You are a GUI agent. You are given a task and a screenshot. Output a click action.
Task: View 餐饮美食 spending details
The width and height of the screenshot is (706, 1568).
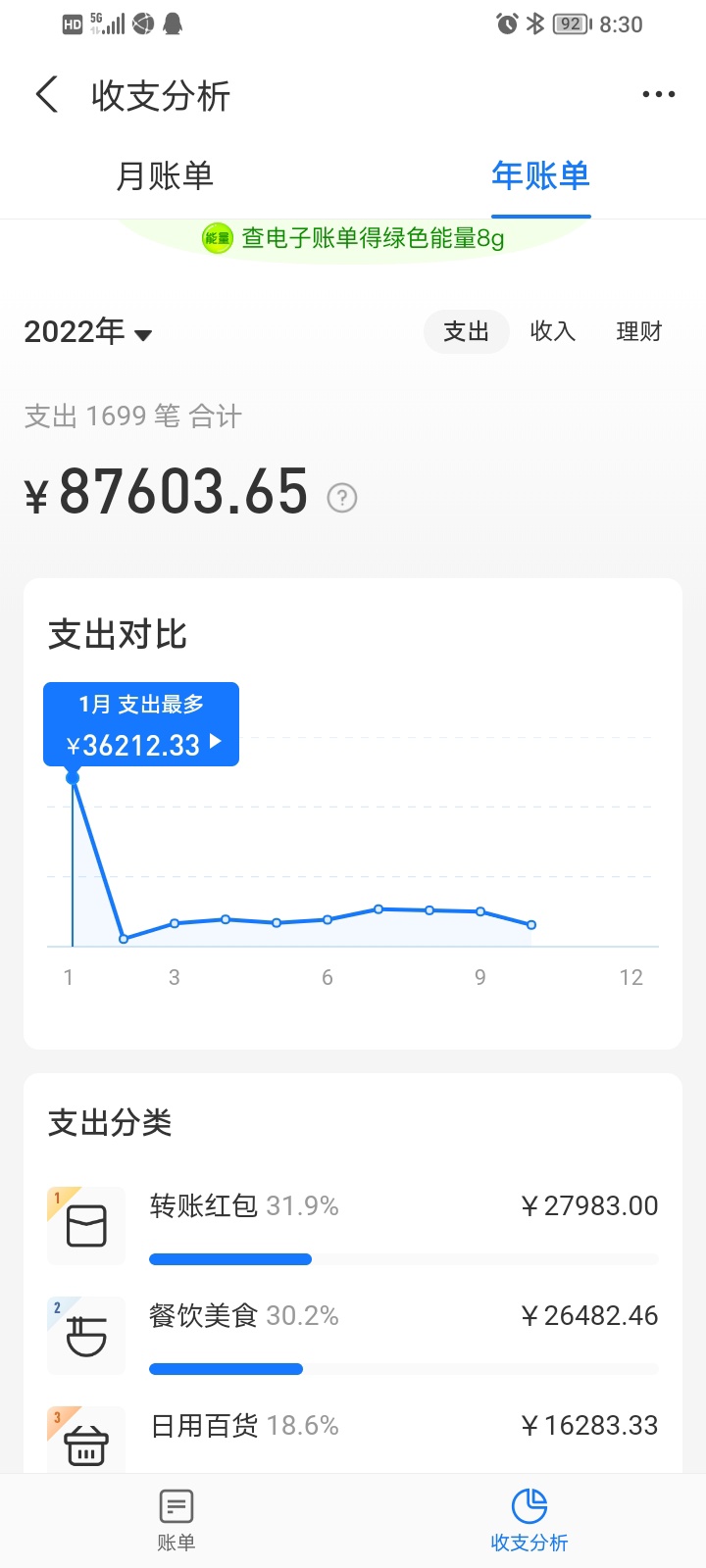click(353, 1335)
